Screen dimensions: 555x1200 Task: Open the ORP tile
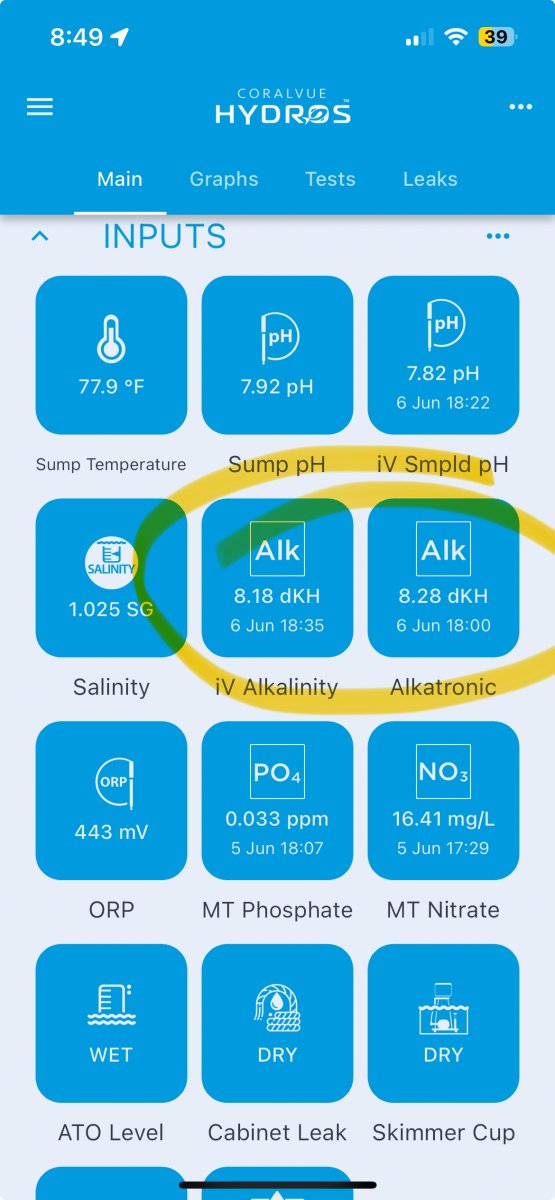(x=111, y=801)
